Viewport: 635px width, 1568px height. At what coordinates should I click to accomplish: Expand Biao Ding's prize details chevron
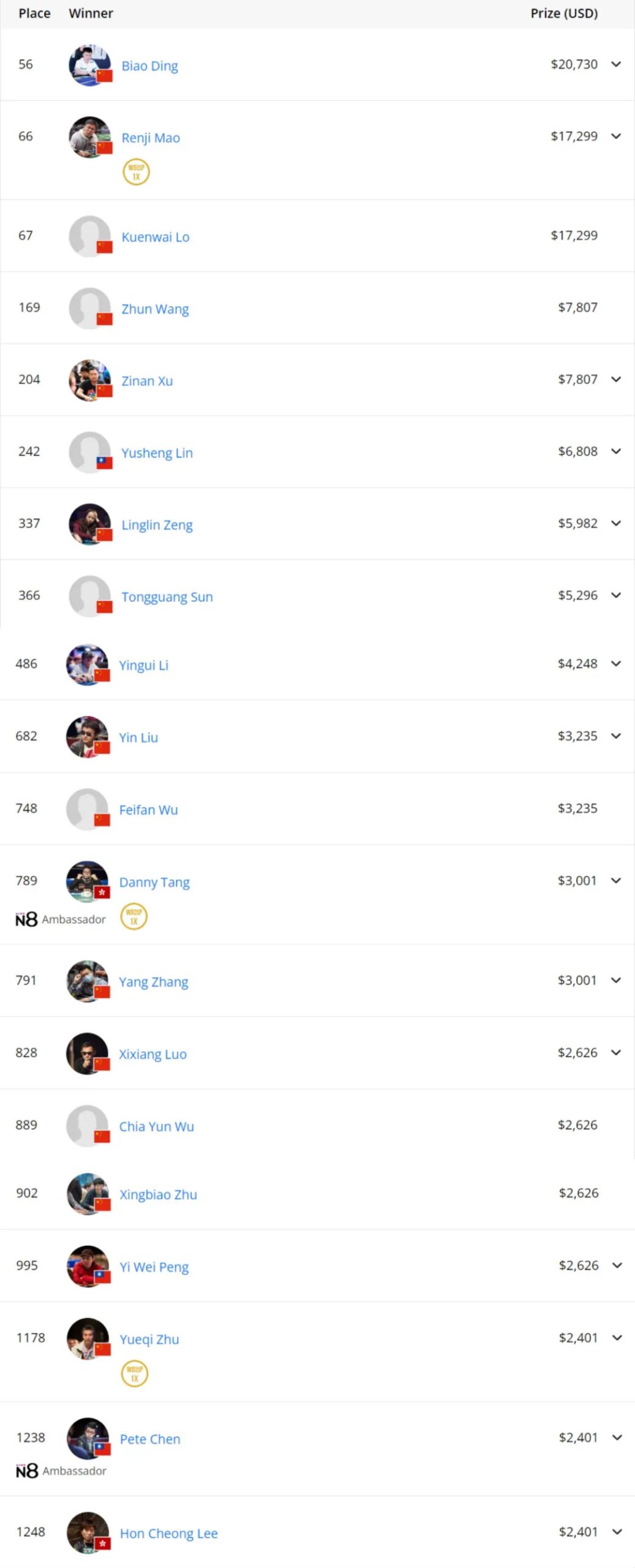616,64
